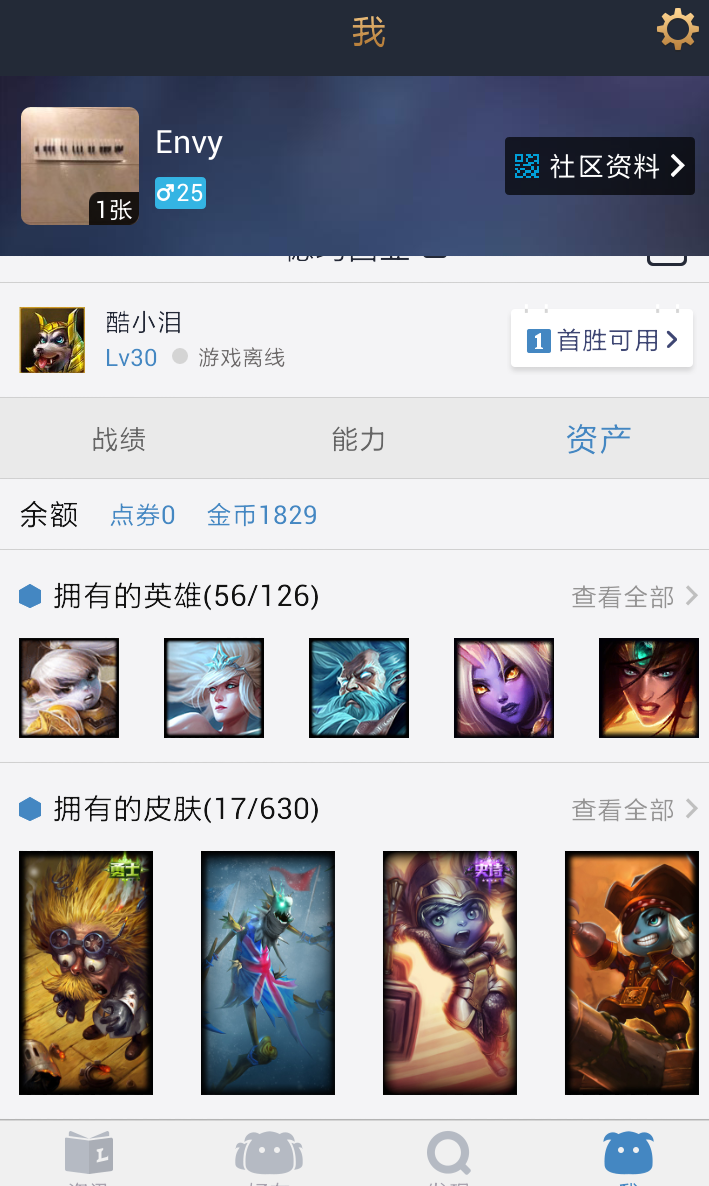Screen dimensions: 709x1186
Task: Open the Heimerdinger skin card
Action: click(86, 973)
